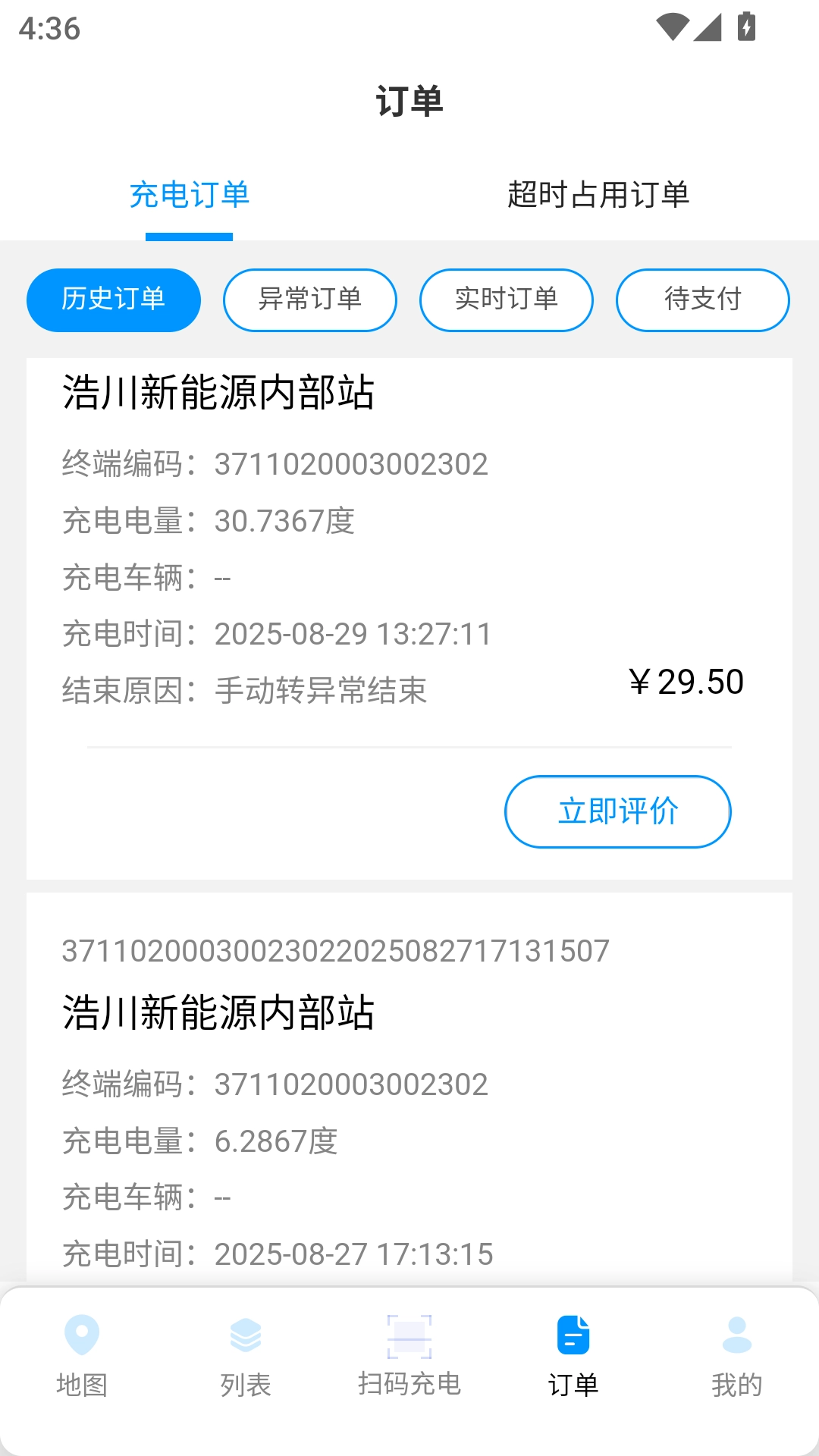
Task: Select the 待支付 pending payment filter
Action: [x=701, y=300]
